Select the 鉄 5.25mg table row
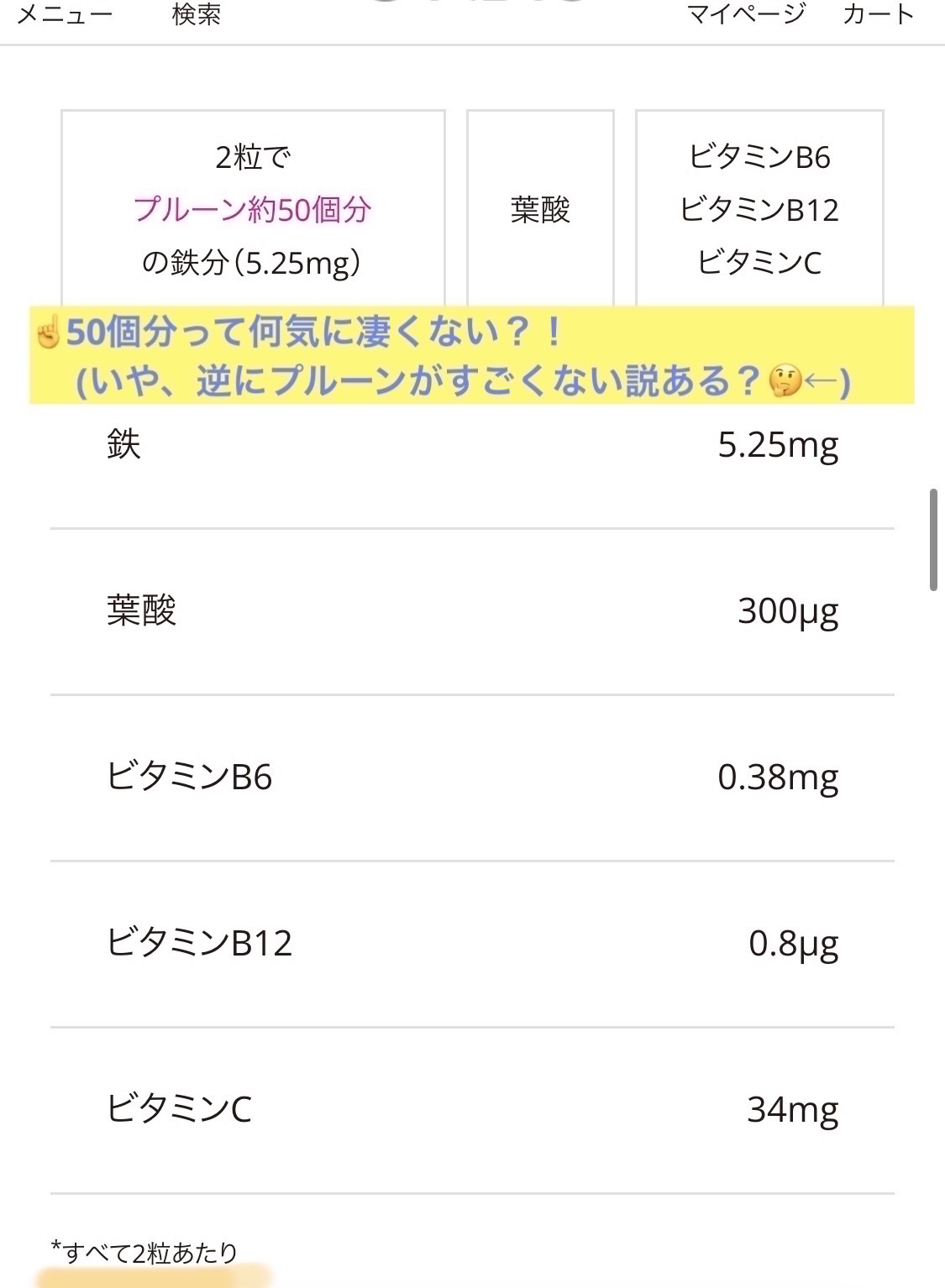945x1288 pixels. point(472,446)
